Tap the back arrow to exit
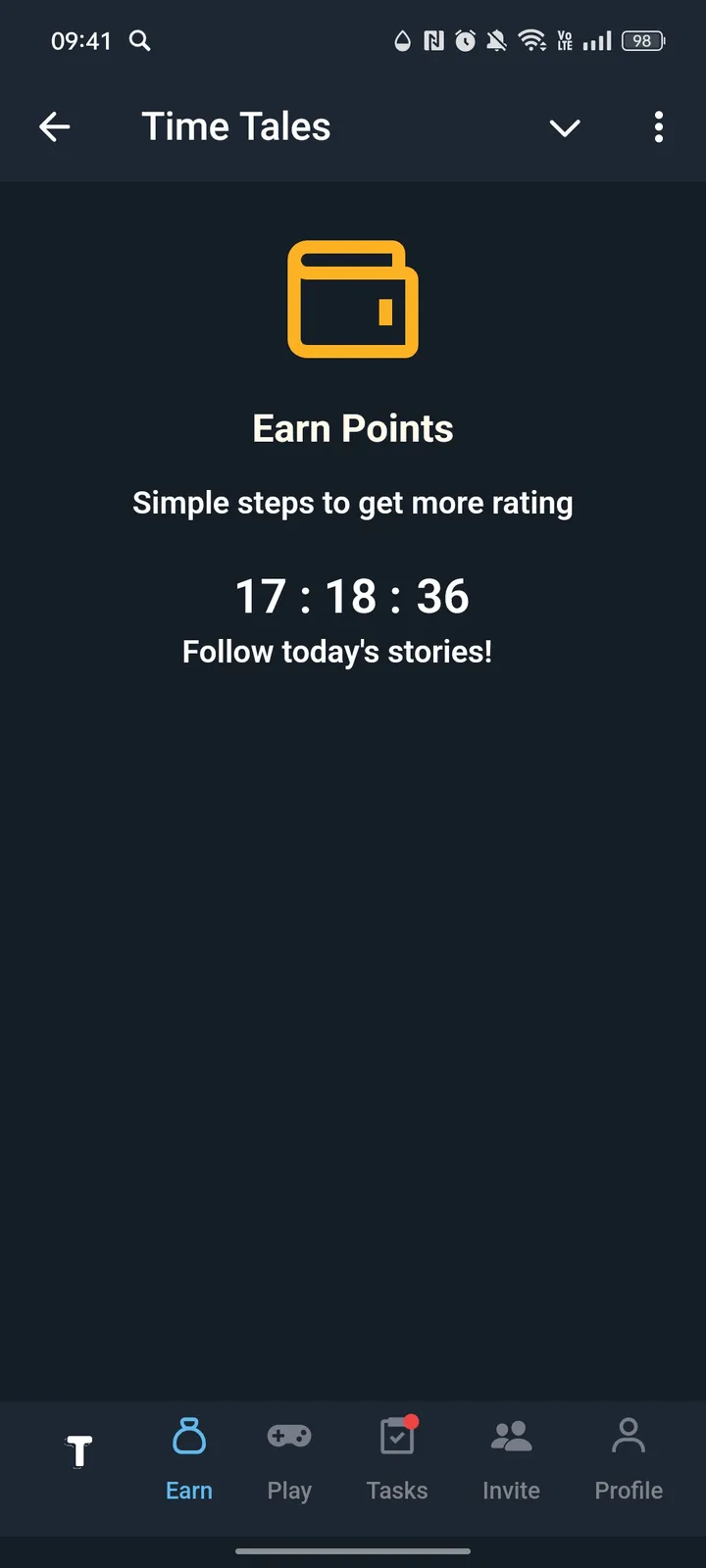The image size is (706, 1568). click(55, 126)
